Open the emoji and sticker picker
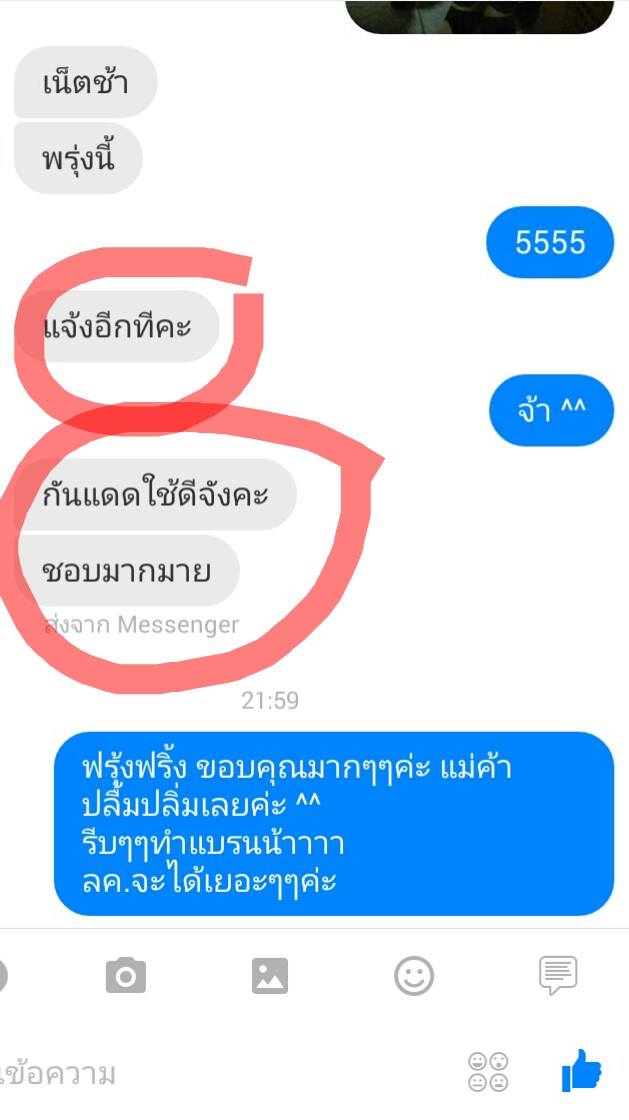 point(414,976)
